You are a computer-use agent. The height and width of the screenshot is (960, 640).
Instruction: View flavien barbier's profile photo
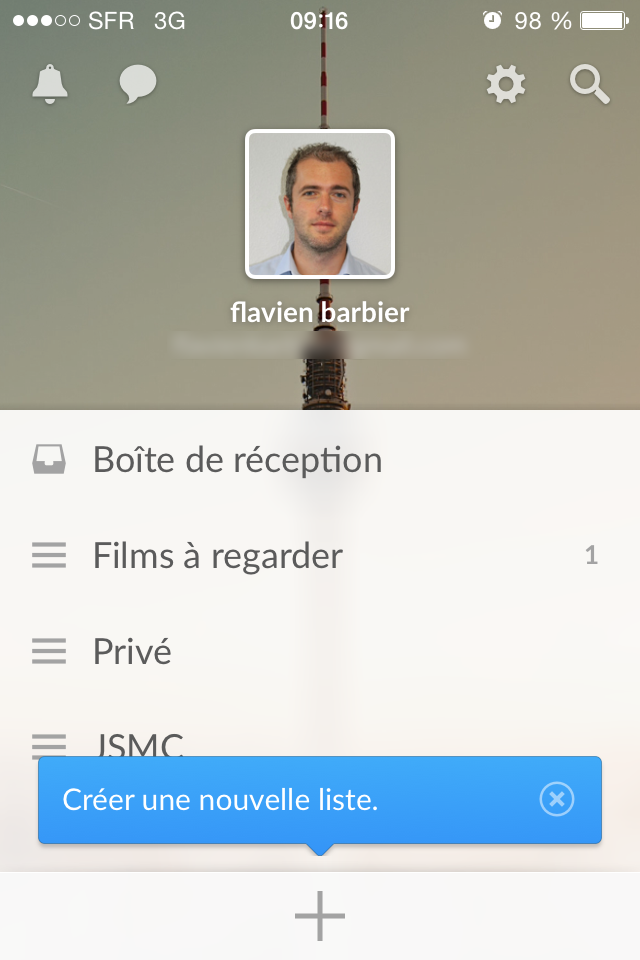(x=320, y=204)
